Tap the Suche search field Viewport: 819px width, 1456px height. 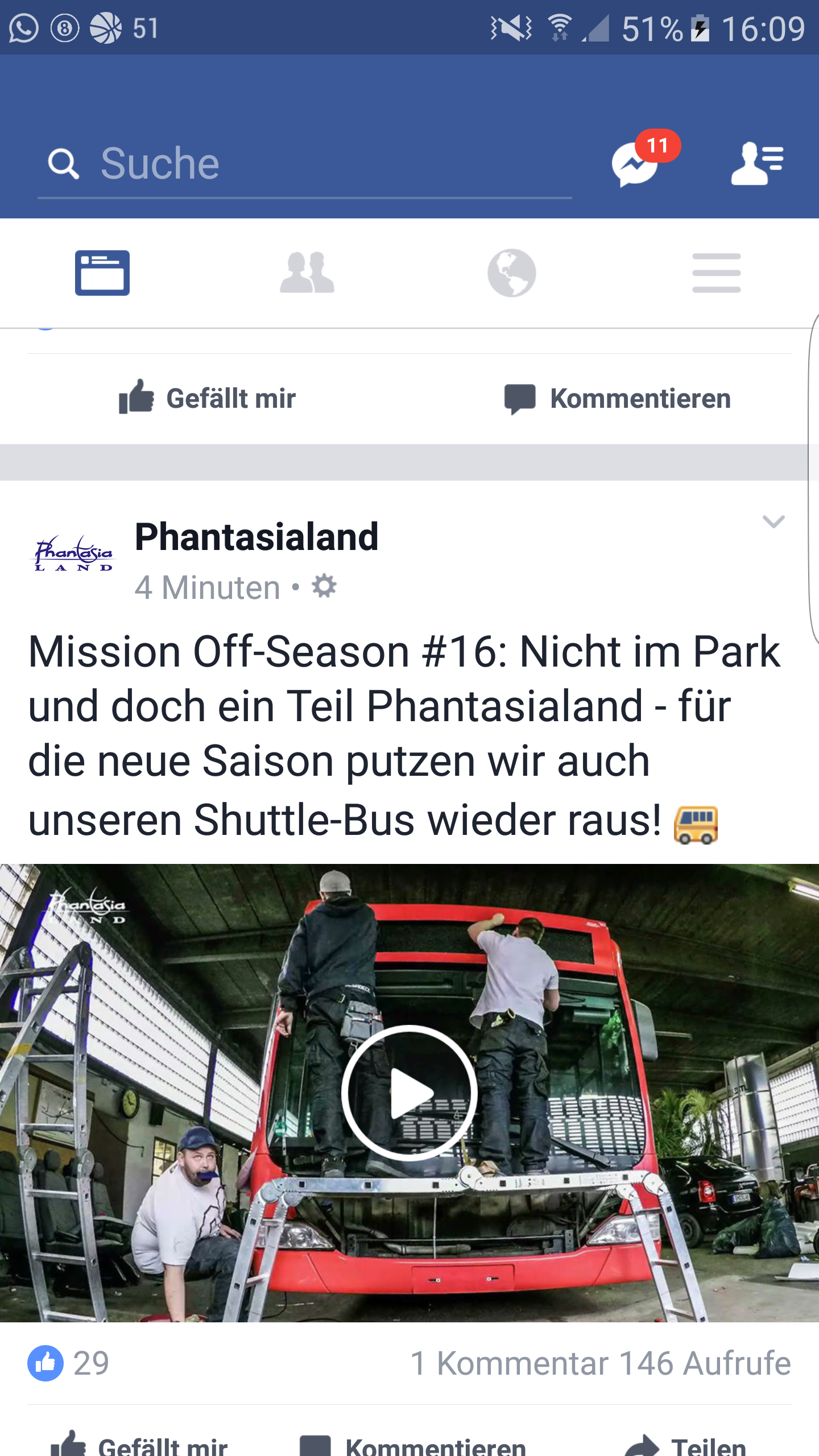[x=304, y=164]
